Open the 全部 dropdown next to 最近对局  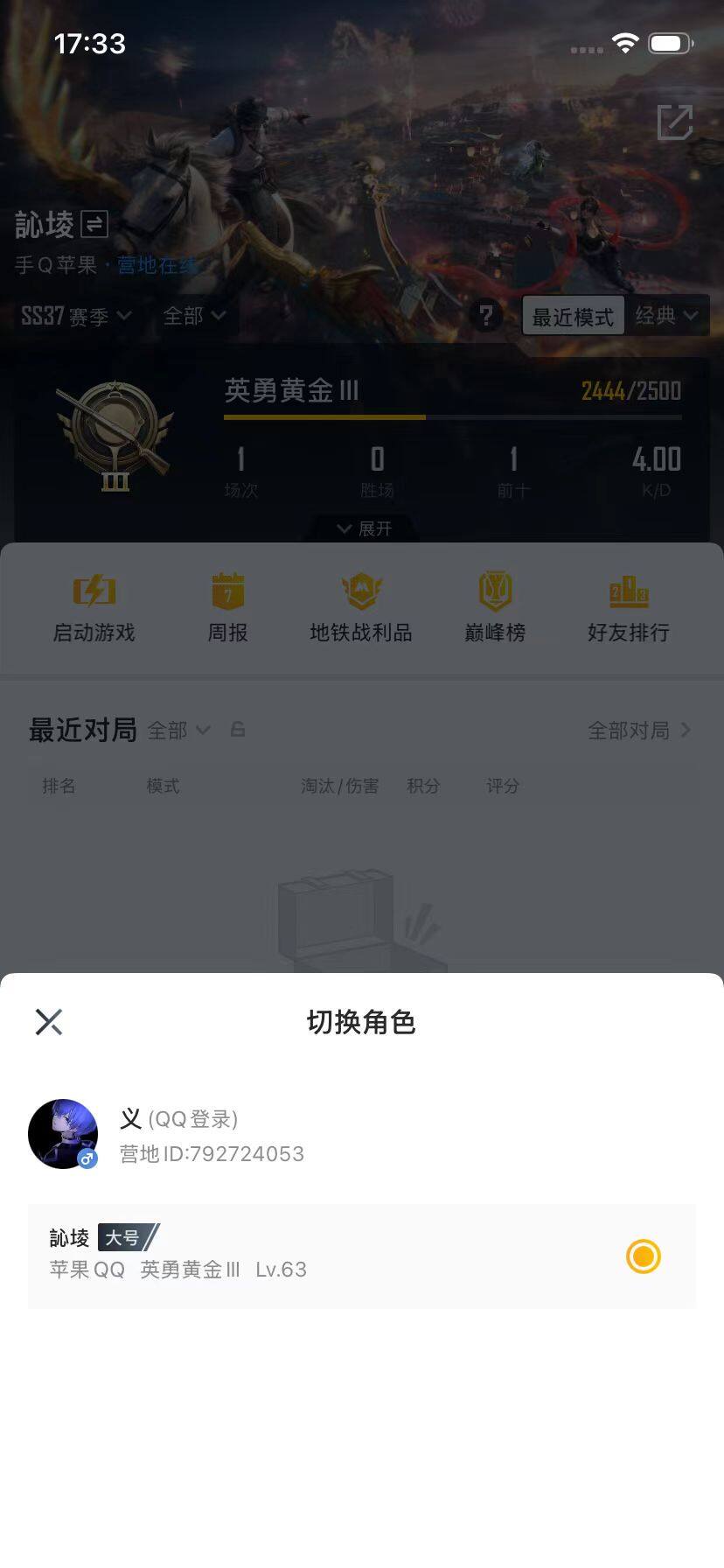(x=178, y=730)
